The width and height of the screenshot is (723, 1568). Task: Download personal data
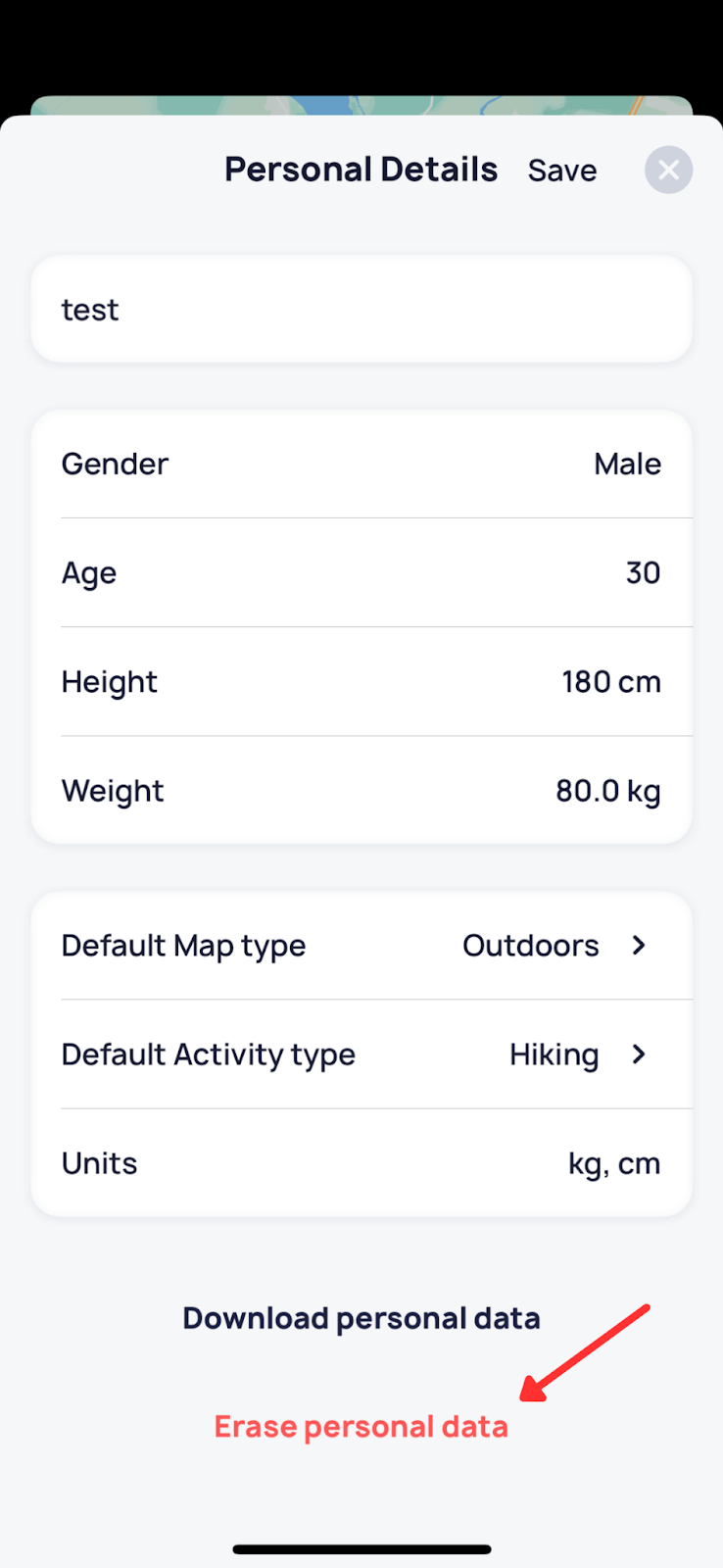click(x=361, y=1319)
